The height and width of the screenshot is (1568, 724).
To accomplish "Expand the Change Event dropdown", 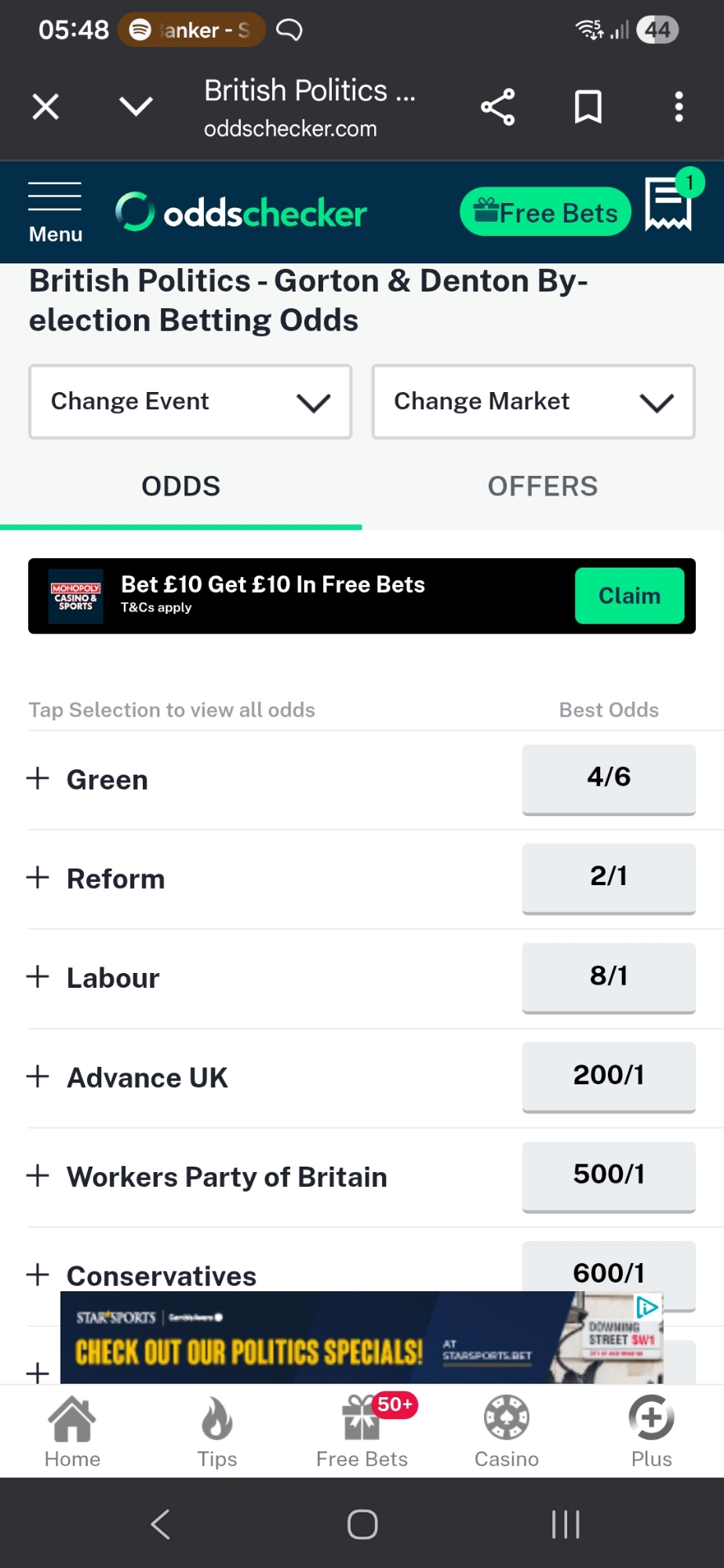I will pos(190,401).
